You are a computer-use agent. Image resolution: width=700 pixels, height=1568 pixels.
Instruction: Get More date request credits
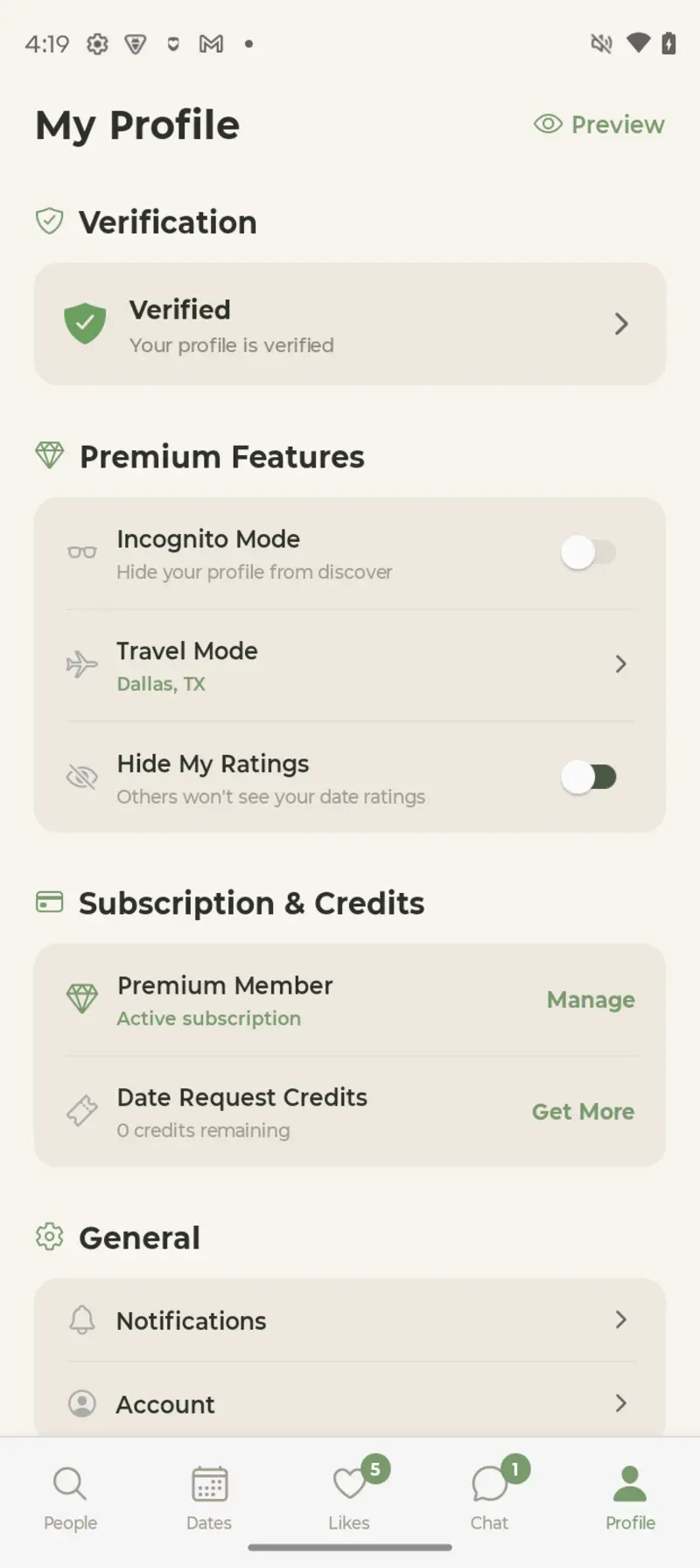point(583,1111)
